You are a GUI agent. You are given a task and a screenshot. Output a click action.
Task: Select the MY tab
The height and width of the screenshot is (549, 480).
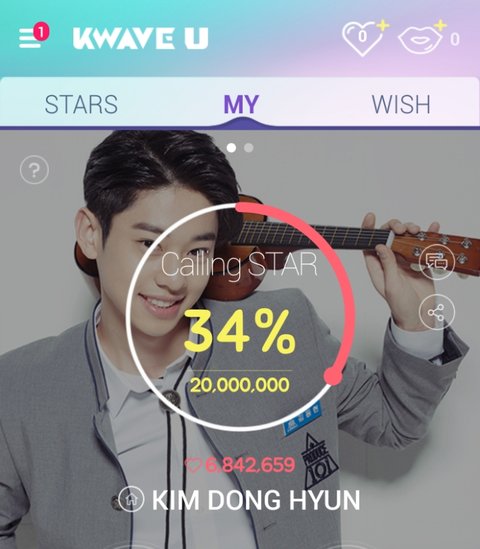point(241,104)
